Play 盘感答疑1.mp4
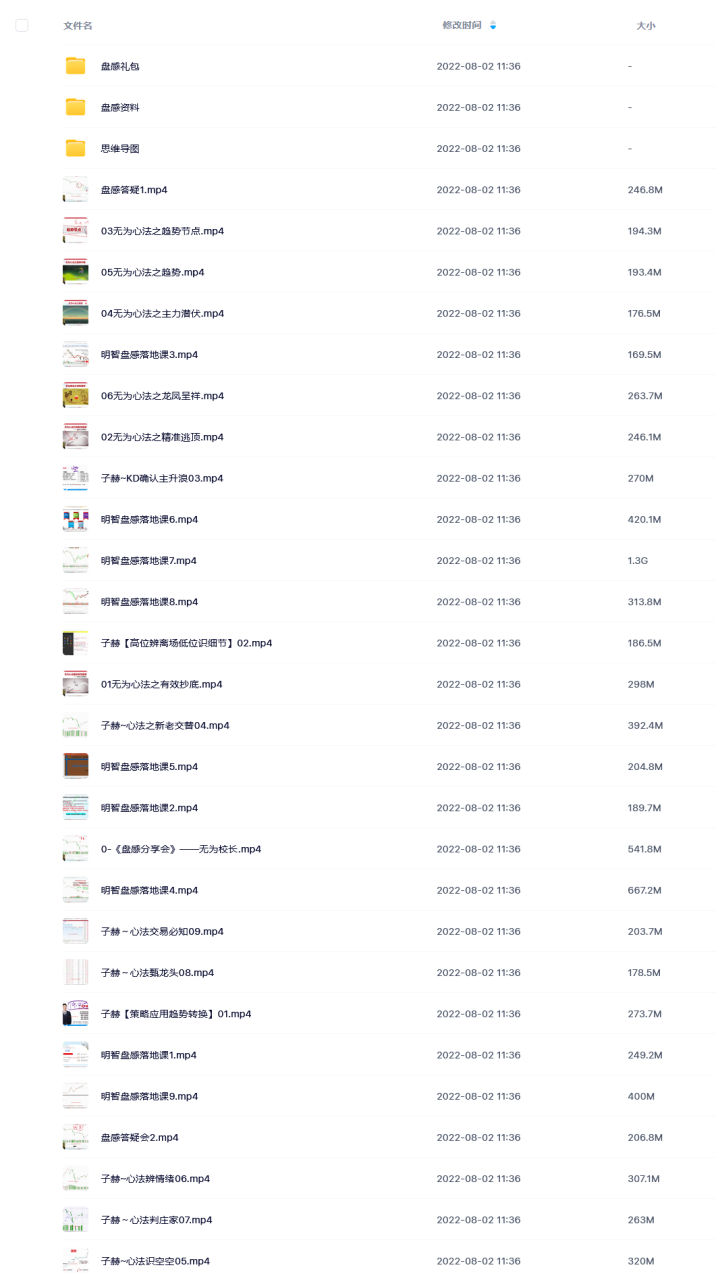Screen dimensions: 716x1280 coord(134,190)
